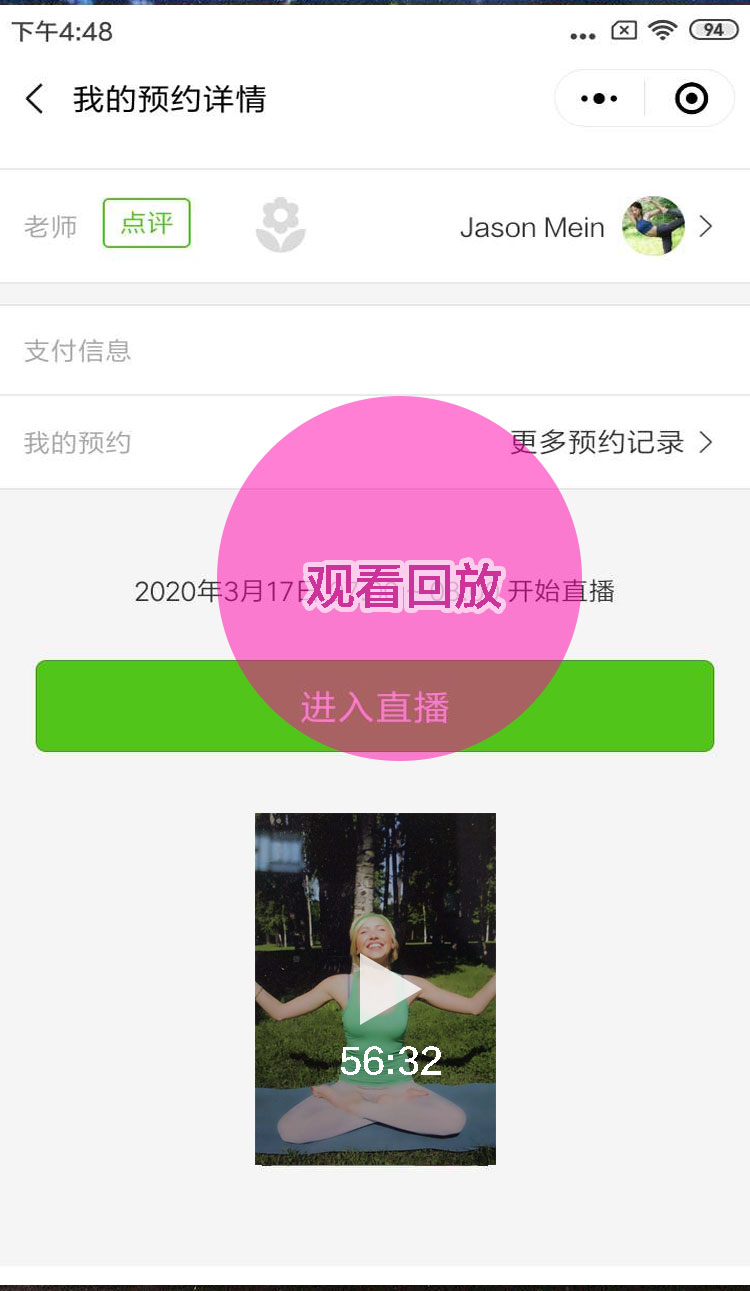
Task: Open the yoga video thumbnail
Action: click(x=375, y=900)
